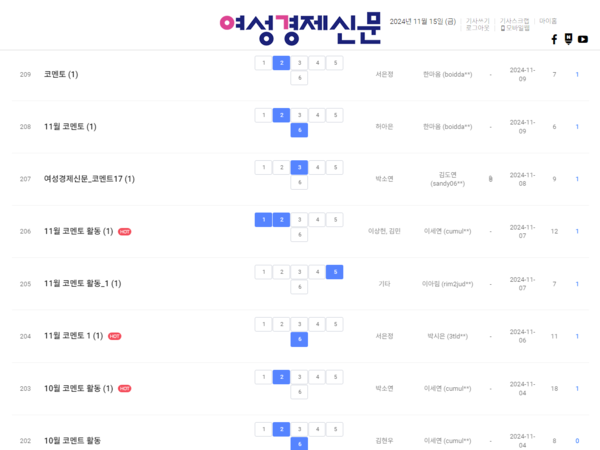Screen dimensions: 600x450
Task: Open the YouTube icon
Action: tap(582, 40)
